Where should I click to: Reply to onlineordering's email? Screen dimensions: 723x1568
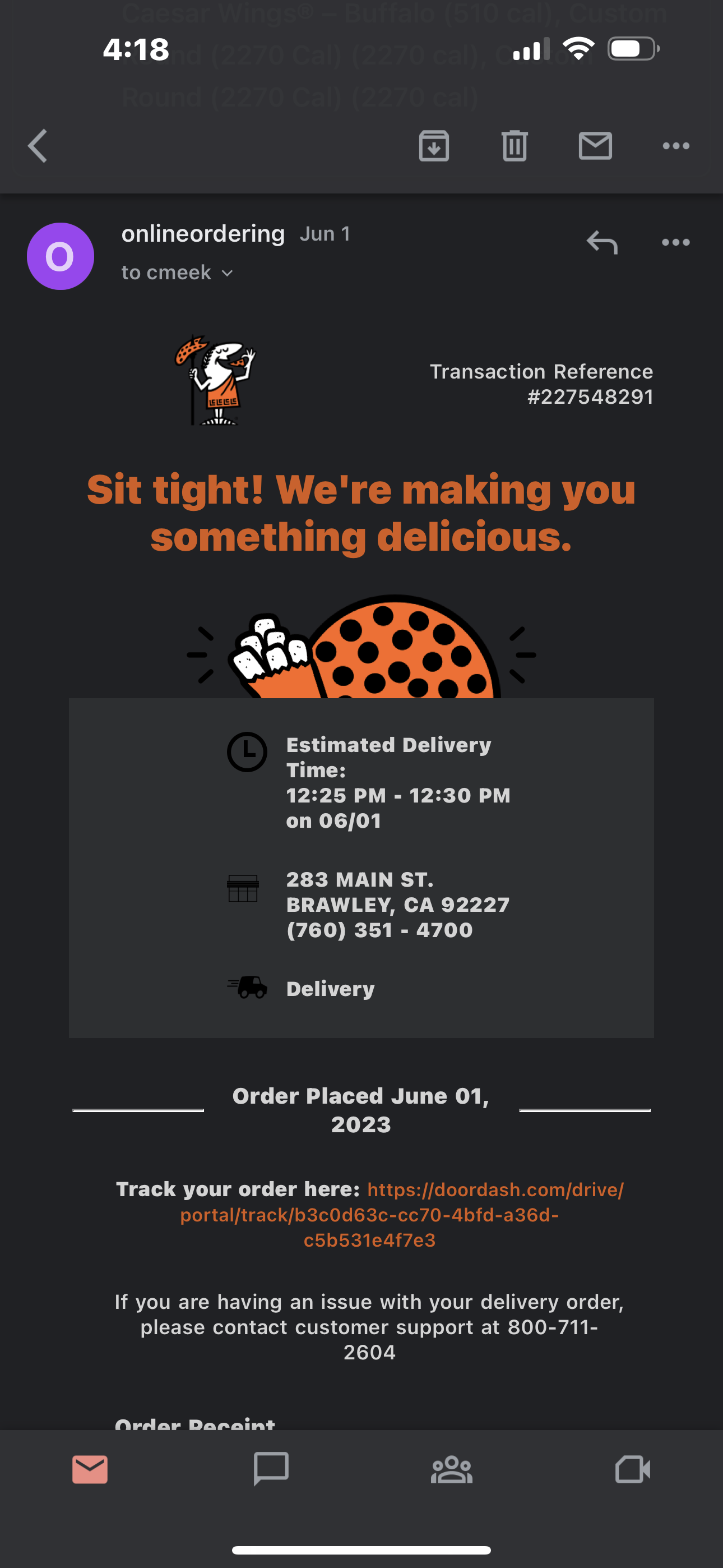pos(602,242)
